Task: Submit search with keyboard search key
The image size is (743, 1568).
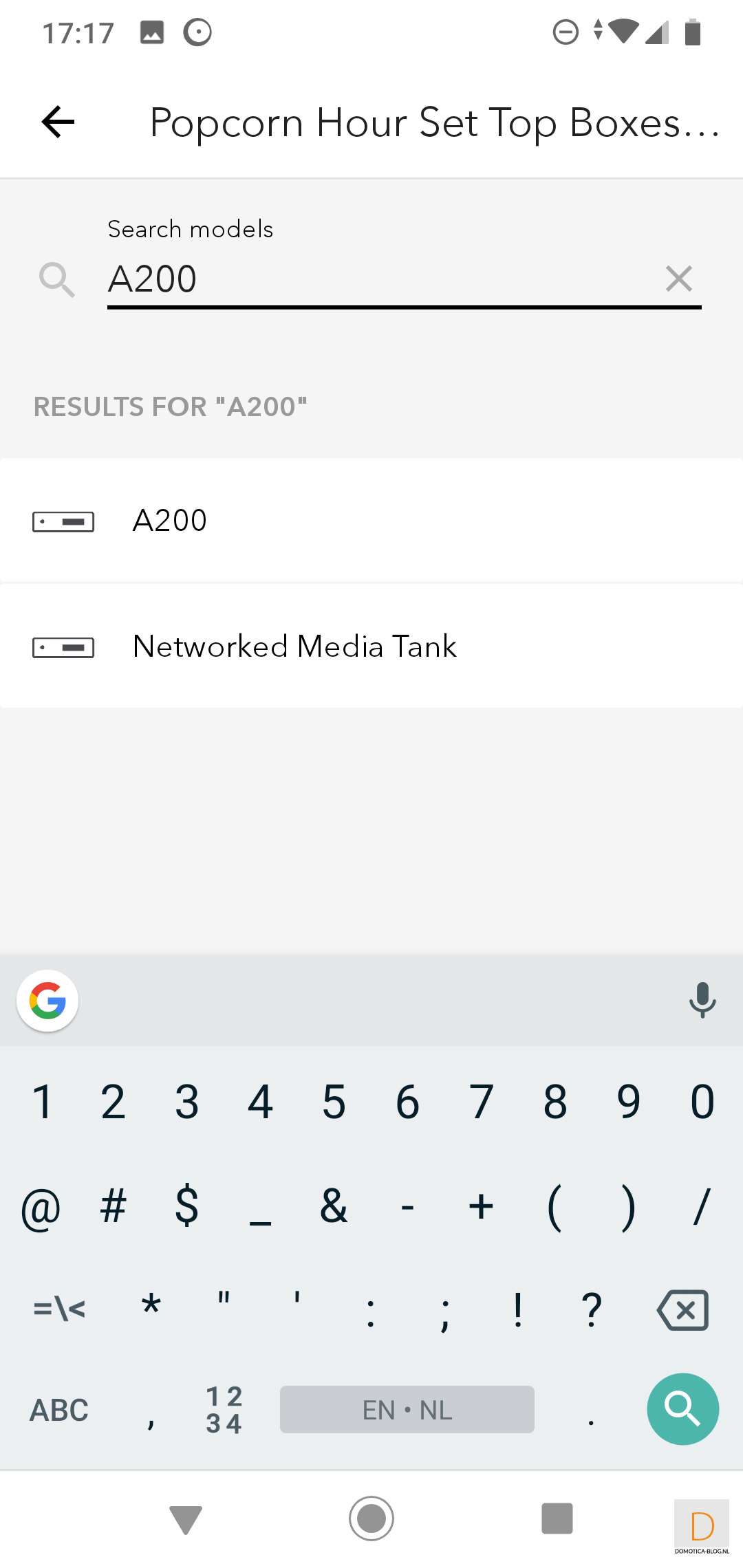Action: click(x=682, y=1409)
